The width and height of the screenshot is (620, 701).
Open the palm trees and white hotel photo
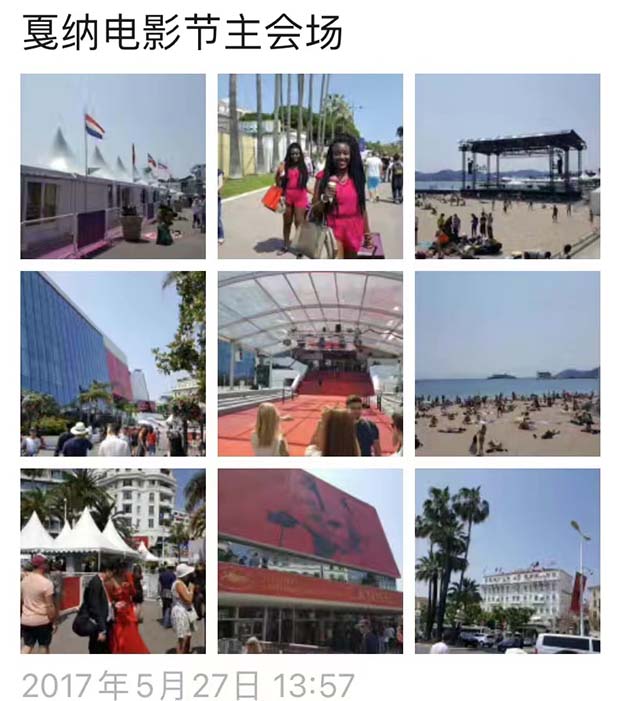[x=507, y=561]
